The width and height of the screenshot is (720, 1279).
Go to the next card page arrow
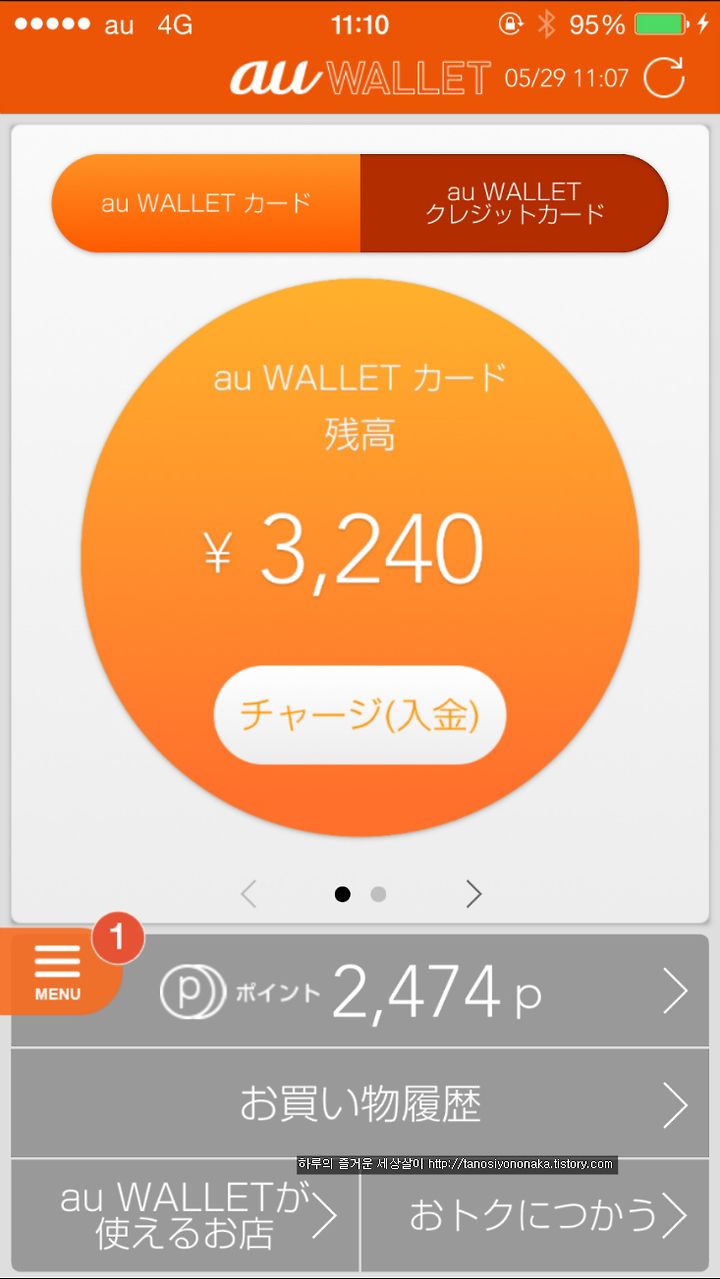(474, 894)
